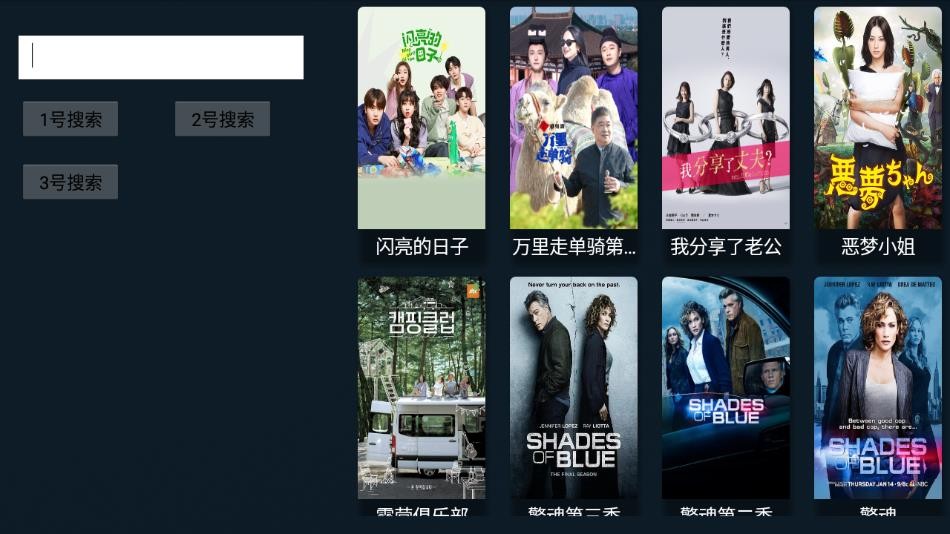Open 警神第三季 Shades of Blue final season
Viewport: 950px width, 534px height.
[573, 388]
